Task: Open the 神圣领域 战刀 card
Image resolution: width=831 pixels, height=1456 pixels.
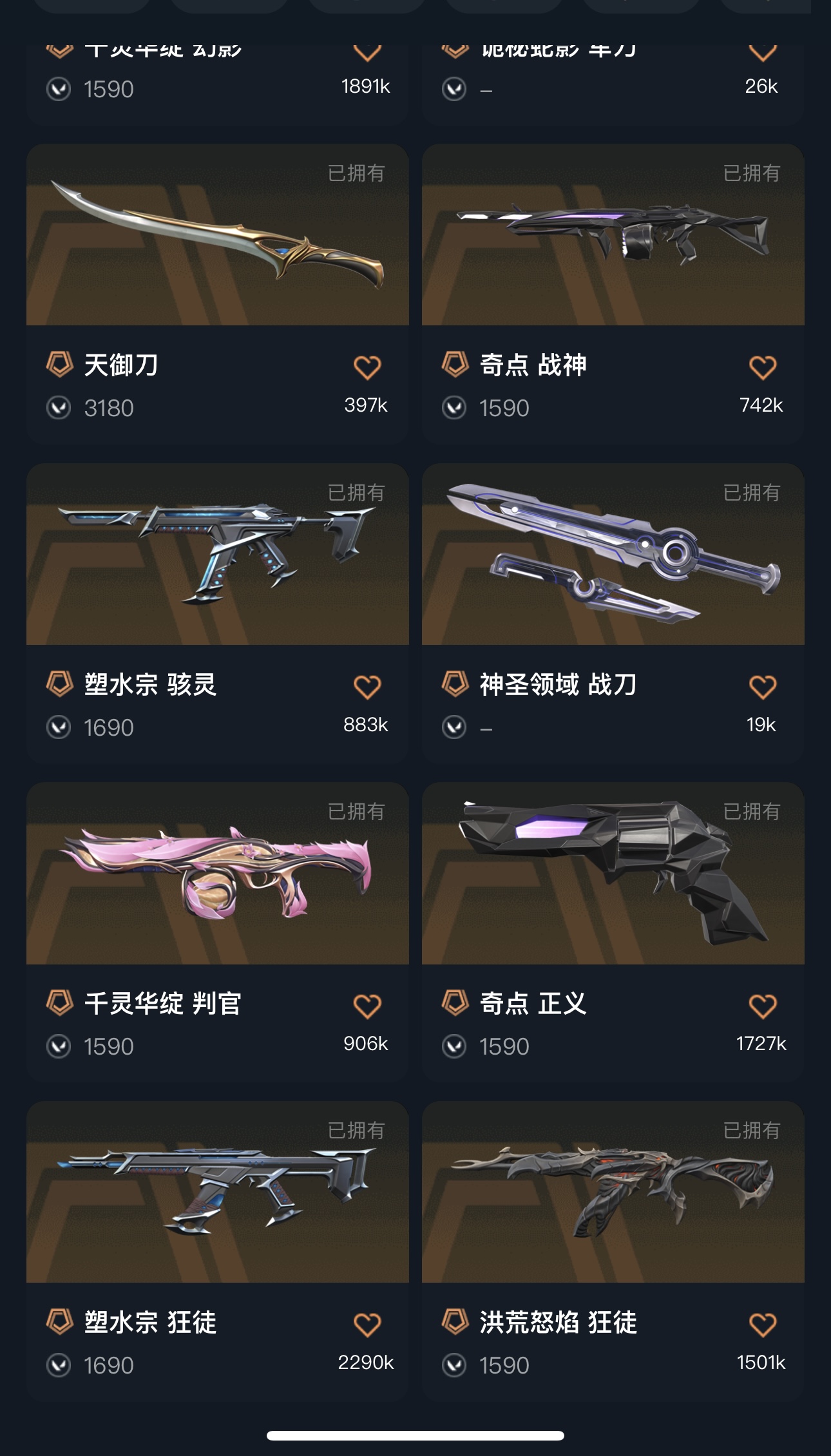Action: click(613, 555)
